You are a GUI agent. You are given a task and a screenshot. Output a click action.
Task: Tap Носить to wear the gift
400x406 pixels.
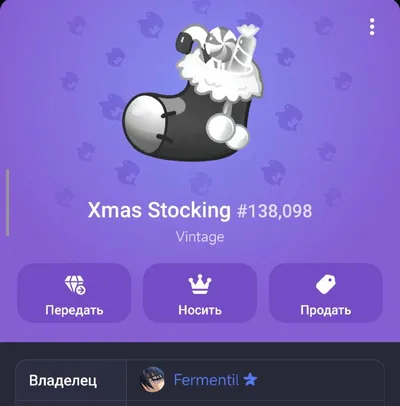(200, 293)
